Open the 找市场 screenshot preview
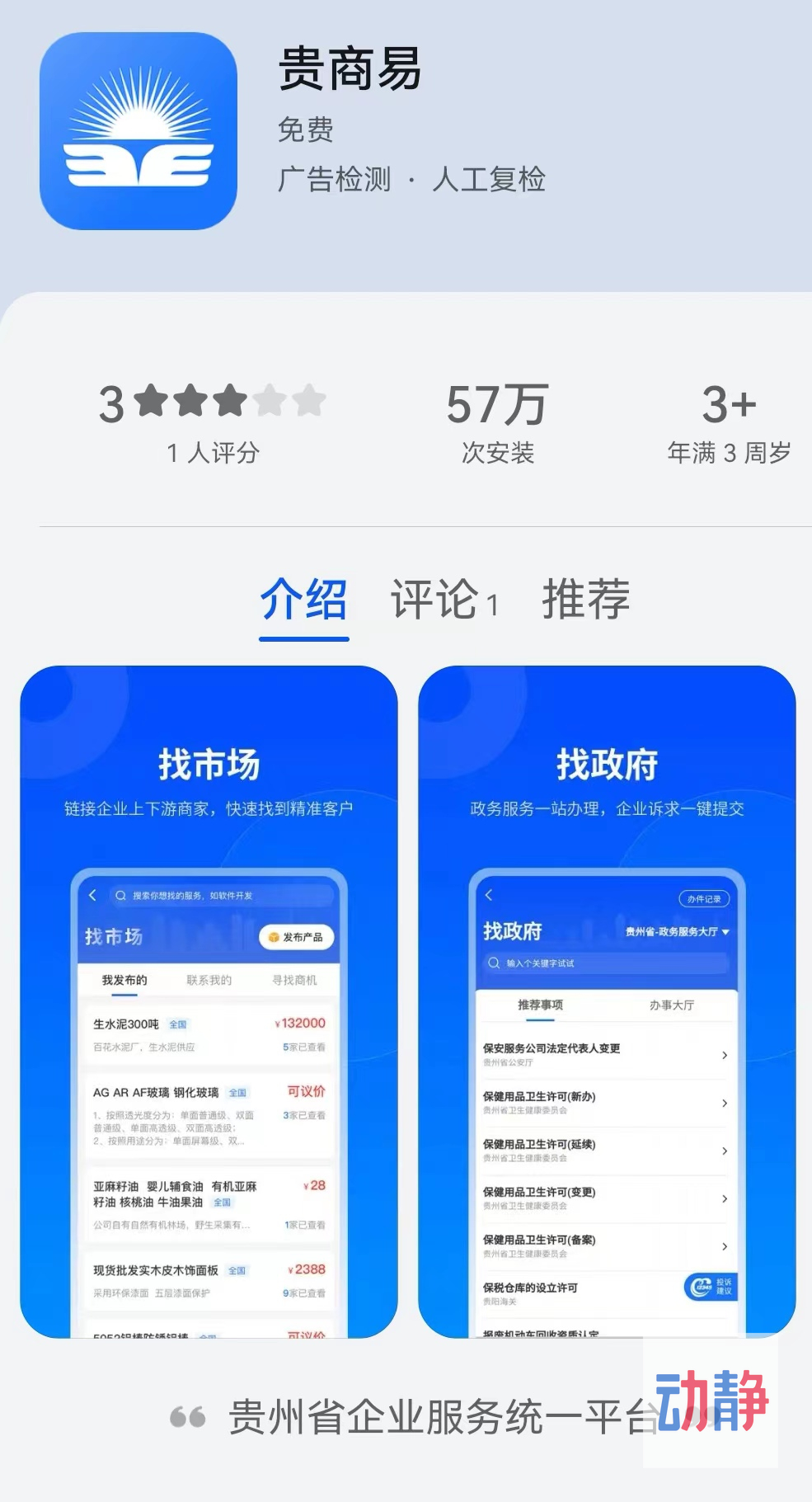This screenshot has width=812, height=1502. 209,1001
